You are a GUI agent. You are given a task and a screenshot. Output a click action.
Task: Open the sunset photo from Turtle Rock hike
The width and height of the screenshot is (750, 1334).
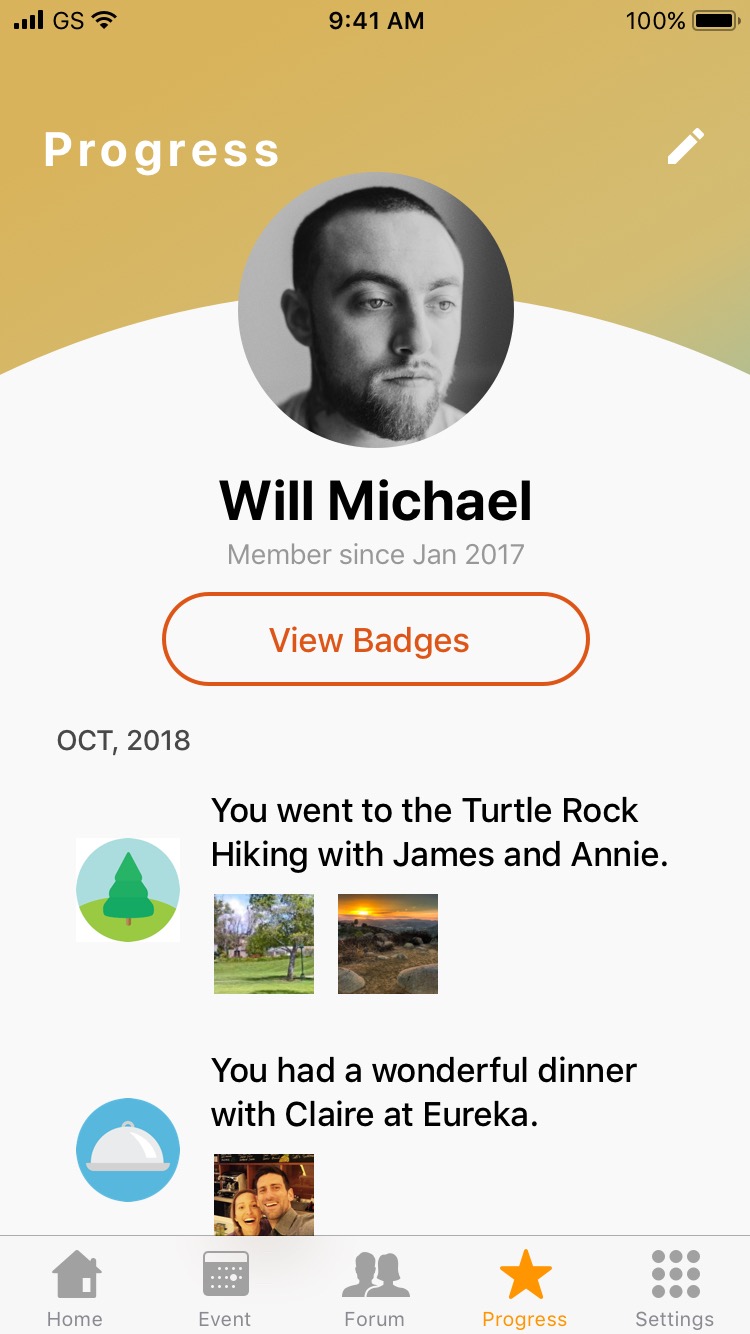tap(388, 943)
